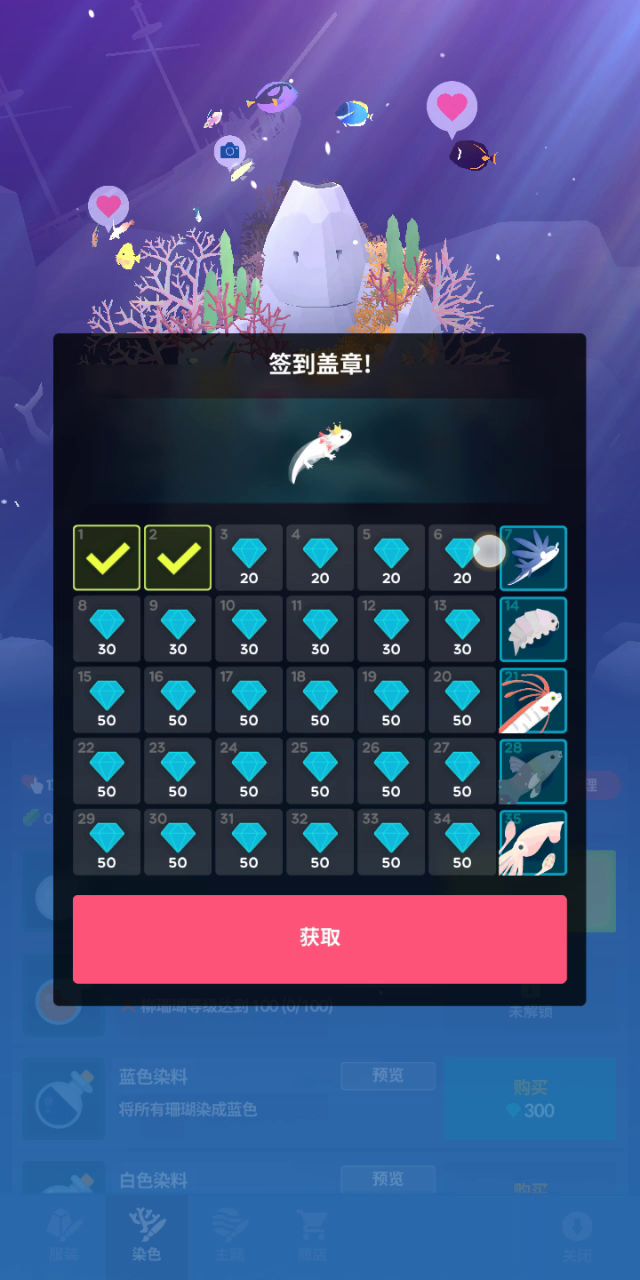Open the day 28 fish reward tile
The height and width of the screenshot is (1280, 640).
[533, 771]
